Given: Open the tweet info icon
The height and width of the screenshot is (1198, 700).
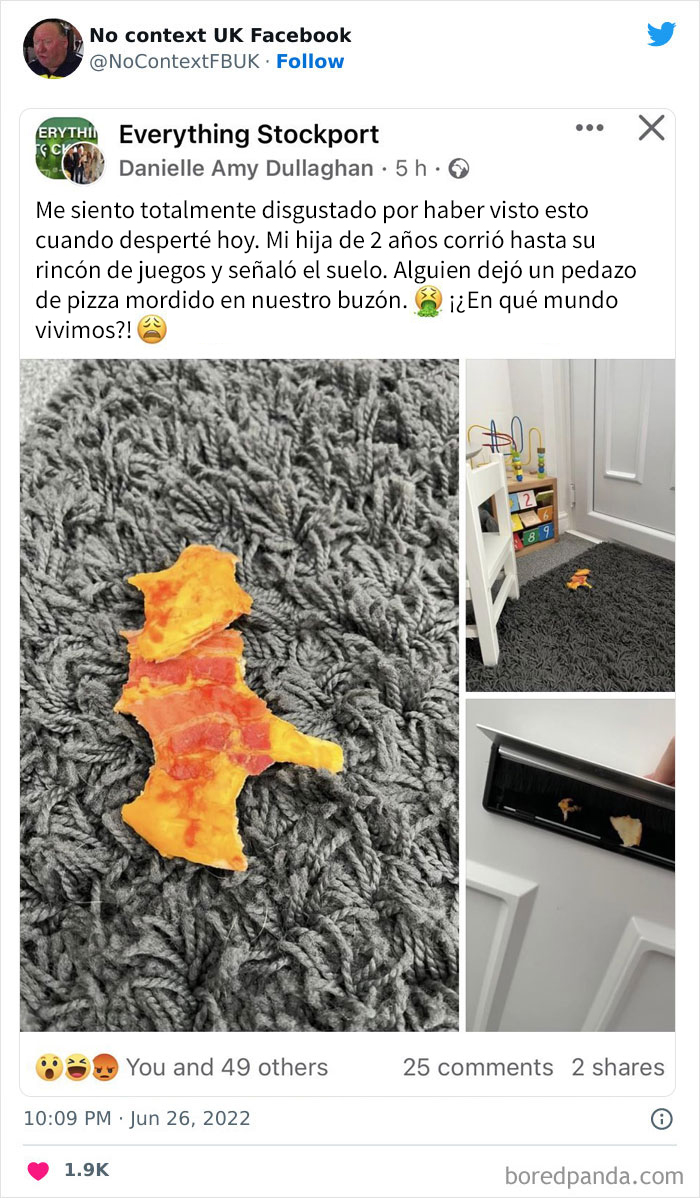Looking at the screenshot, I should [x=661, y=1119].
